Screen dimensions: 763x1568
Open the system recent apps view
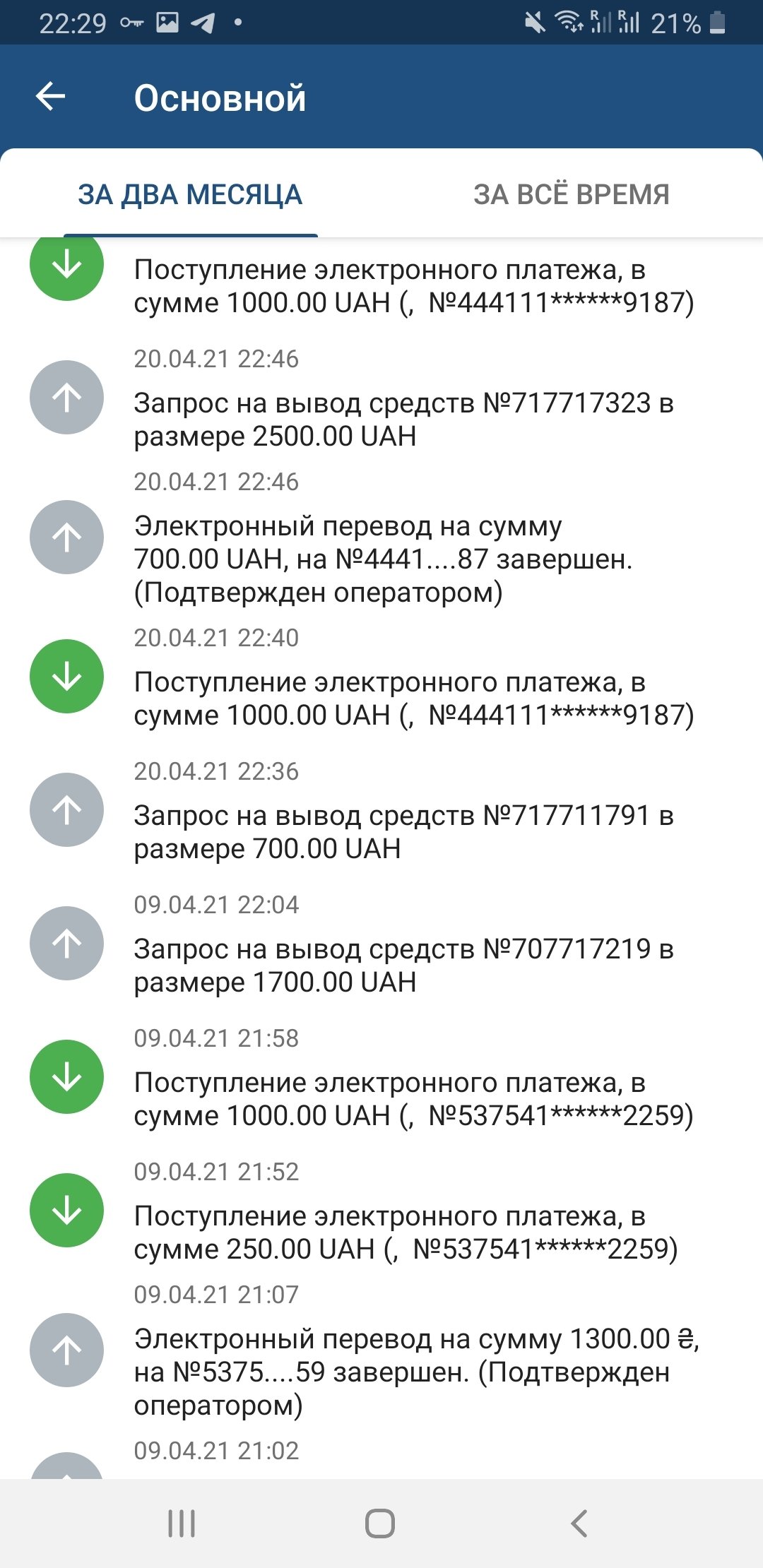(x=182, y=1524)
